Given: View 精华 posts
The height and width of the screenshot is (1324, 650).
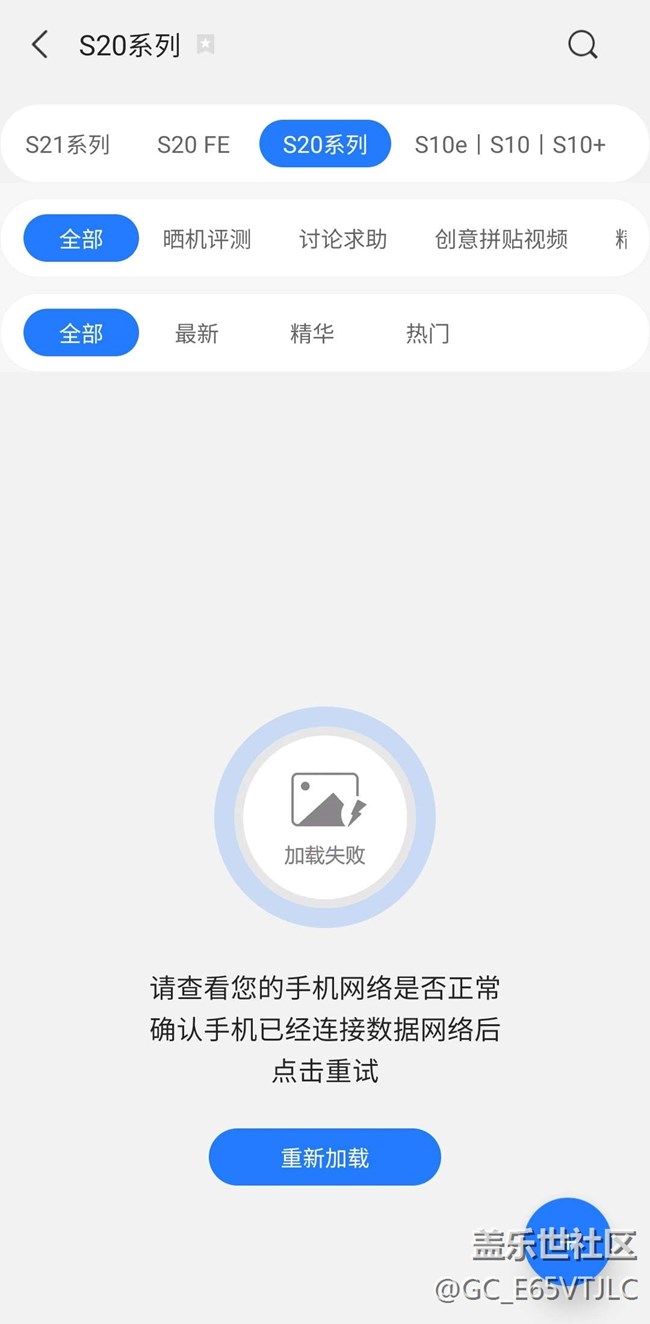Looking at the screenshot, I should 312,333.
